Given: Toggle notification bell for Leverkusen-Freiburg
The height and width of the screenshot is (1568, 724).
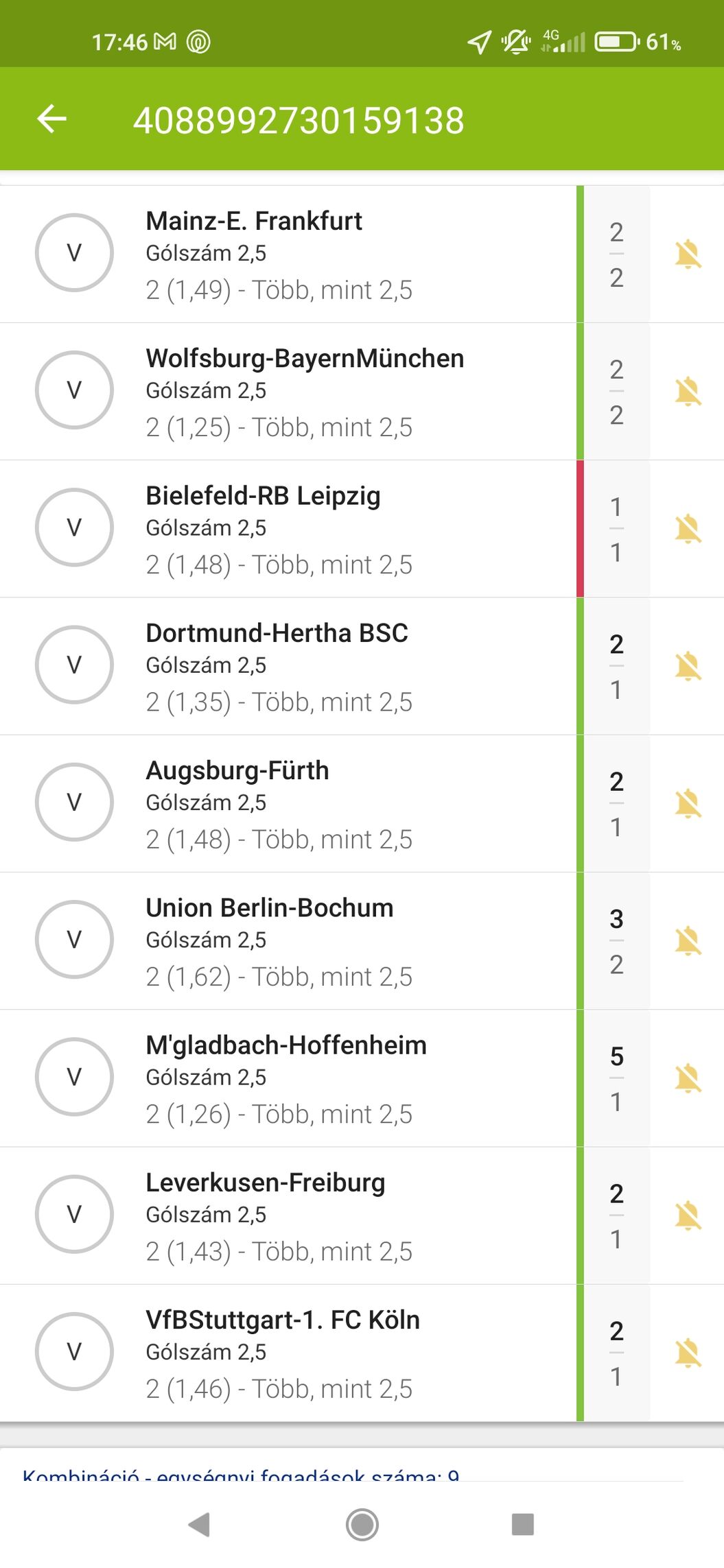Looking at the screenshot, I should (688, 1215).
